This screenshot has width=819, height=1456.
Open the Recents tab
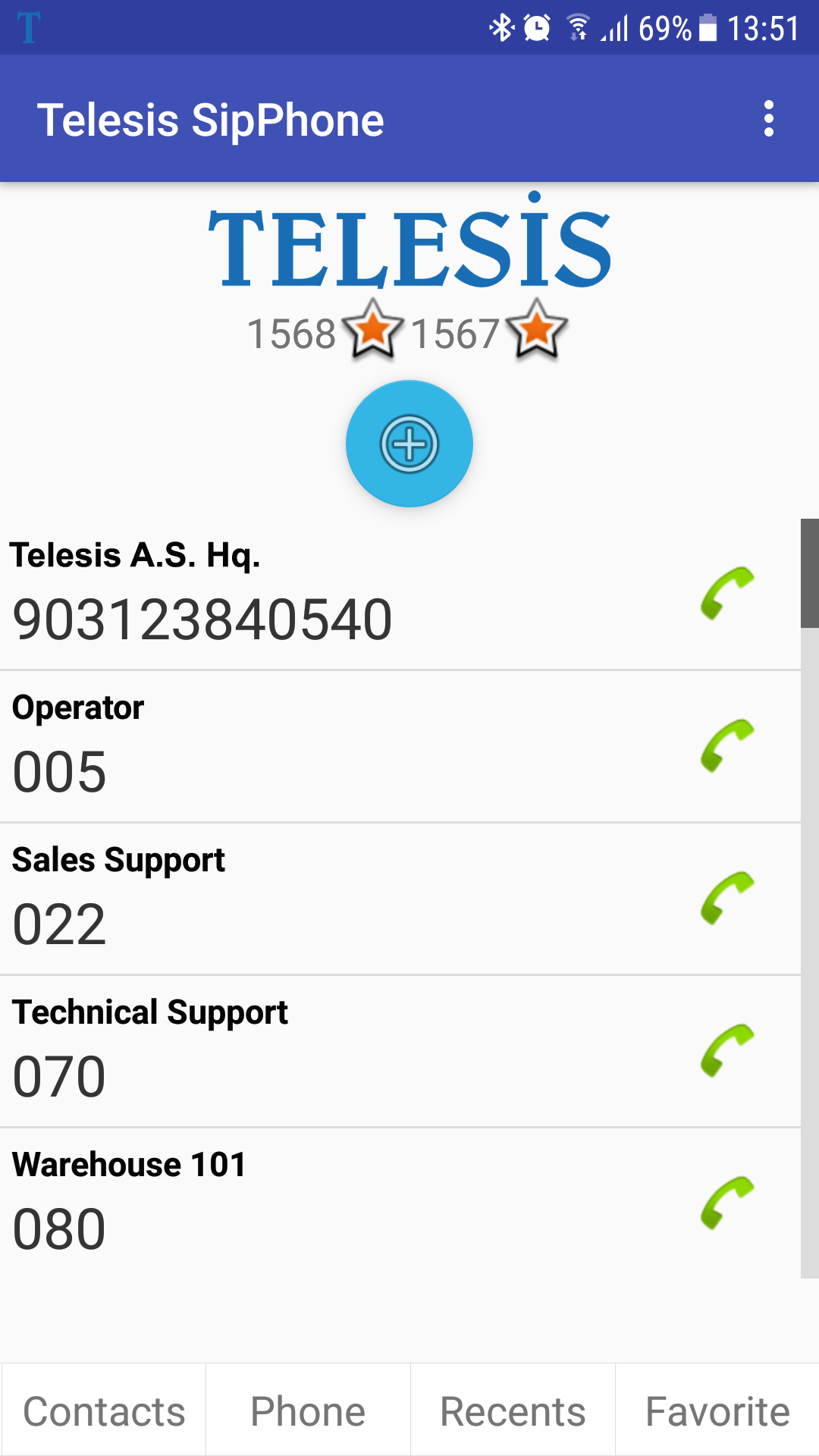[513, 1411]
